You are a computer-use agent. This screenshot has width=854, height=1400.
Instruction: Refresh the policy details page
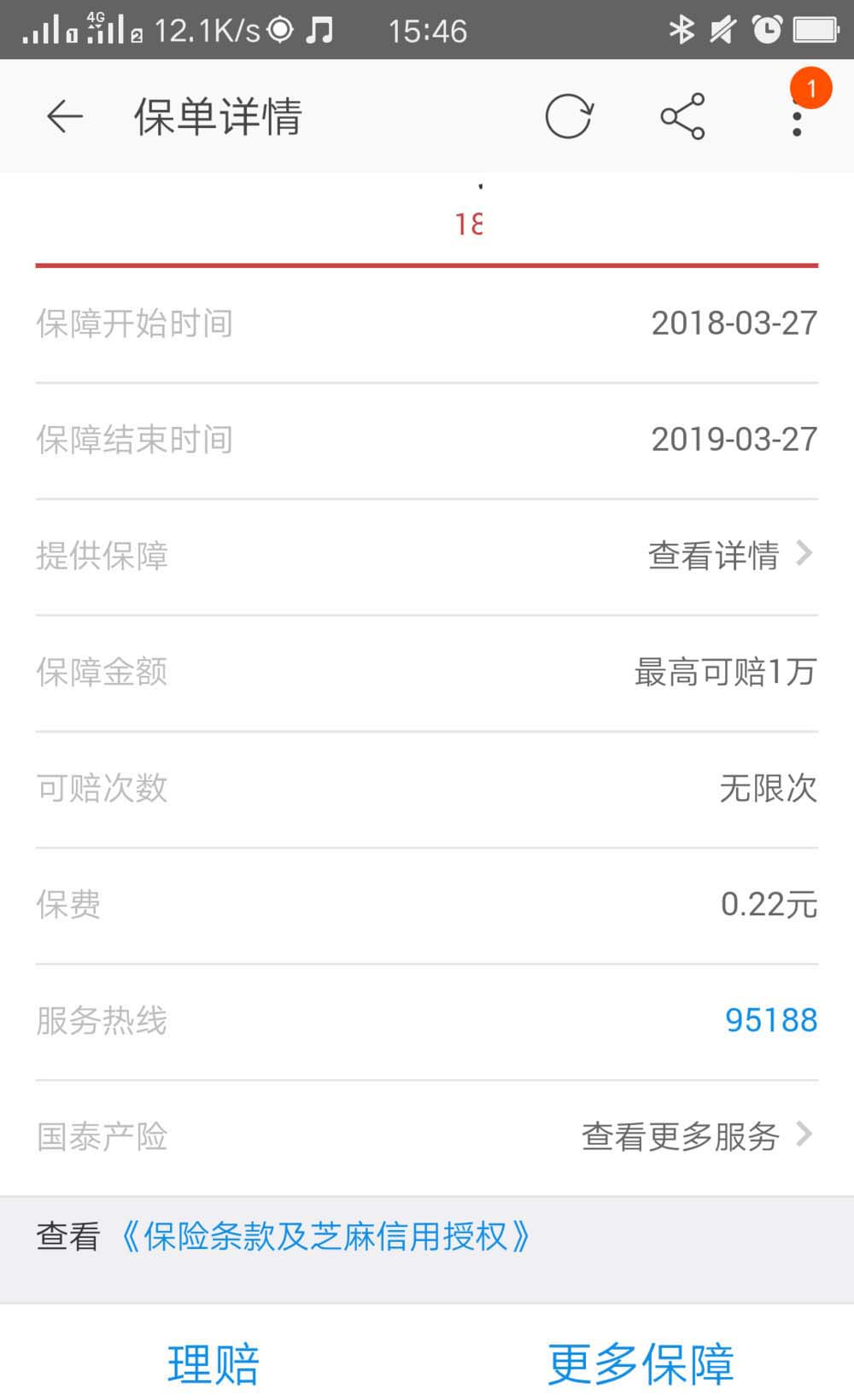(569, 116)
